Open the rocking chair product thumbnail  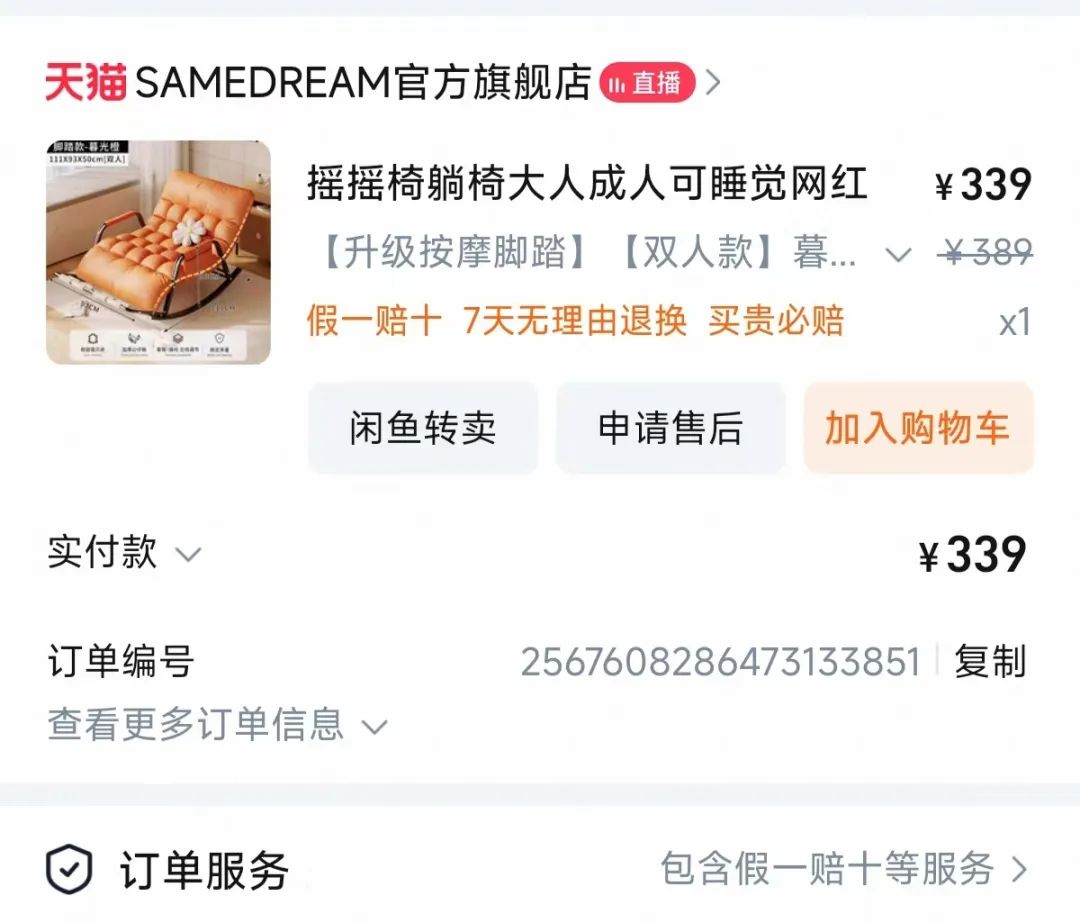click(x=158, y=252)
